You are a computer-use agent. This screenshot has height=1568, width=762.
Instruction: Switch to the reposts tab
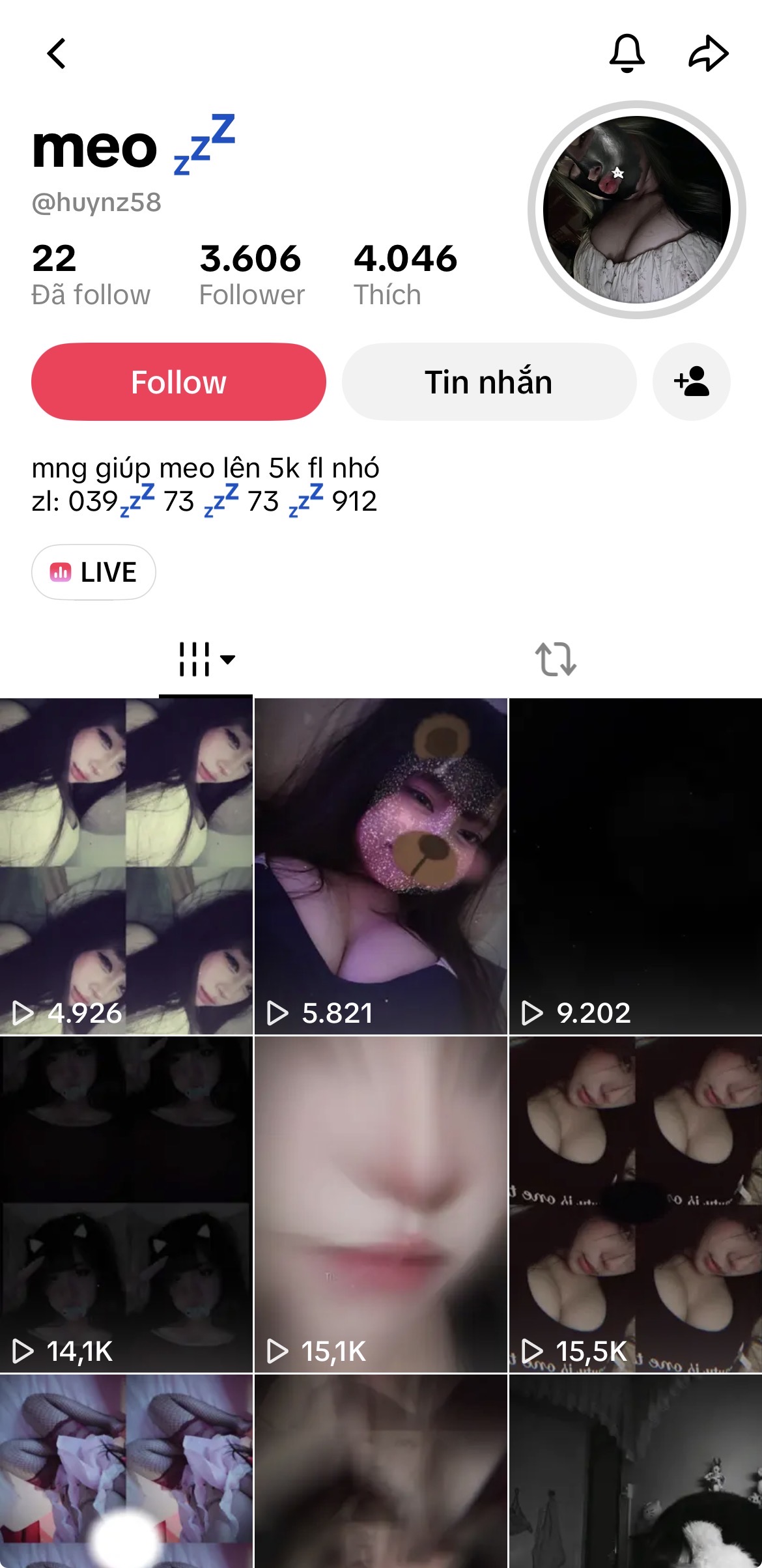(556, 659)
